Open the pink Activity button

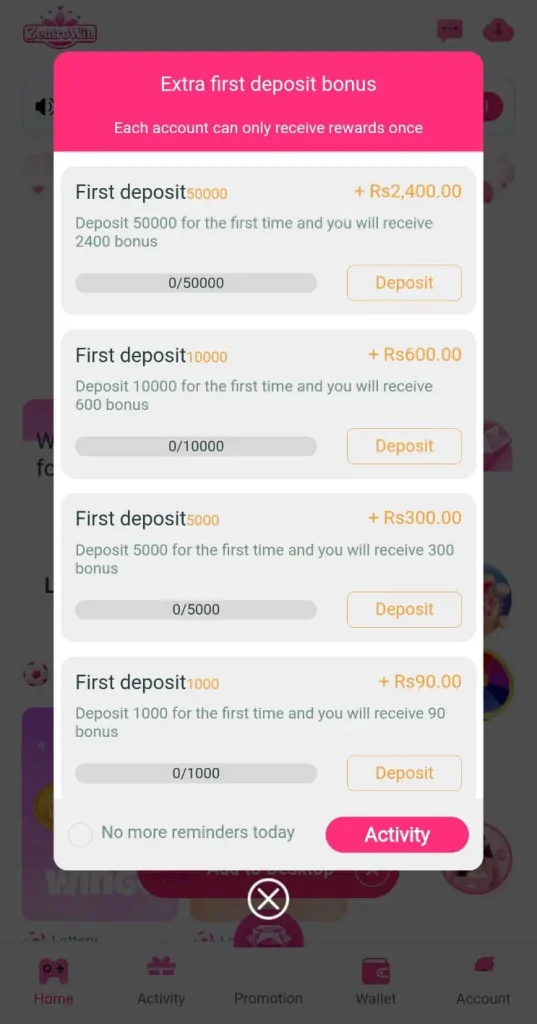[397, 835]
